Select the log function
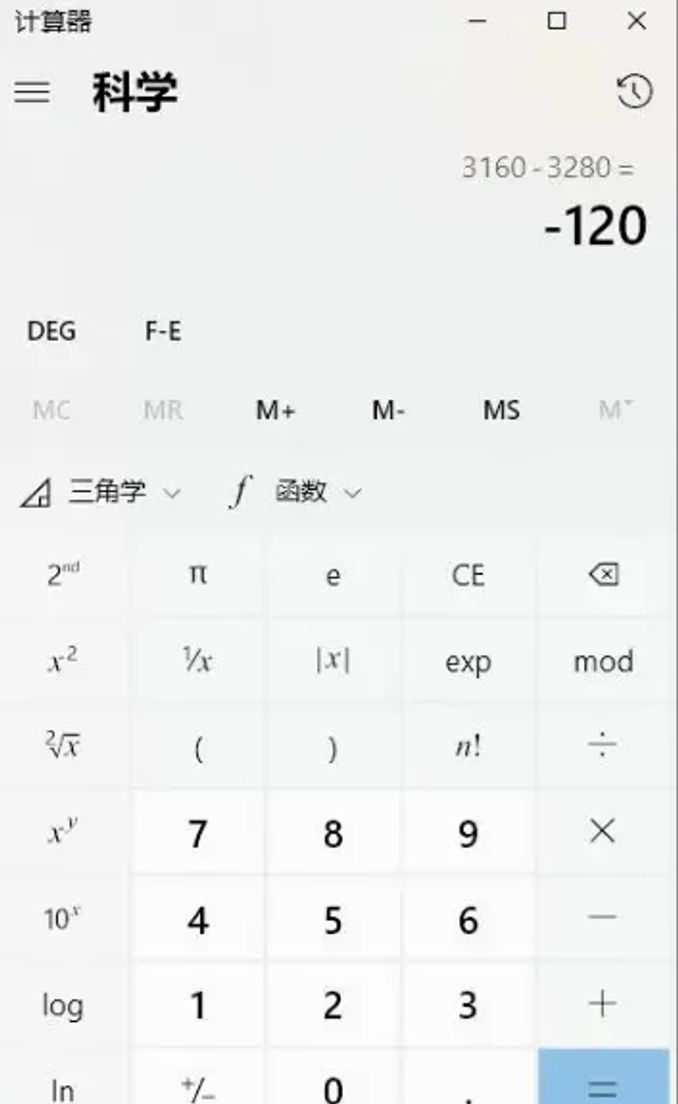This screenshot has height=1104, width=678. pyautogui.click(x=63, y=1005)
